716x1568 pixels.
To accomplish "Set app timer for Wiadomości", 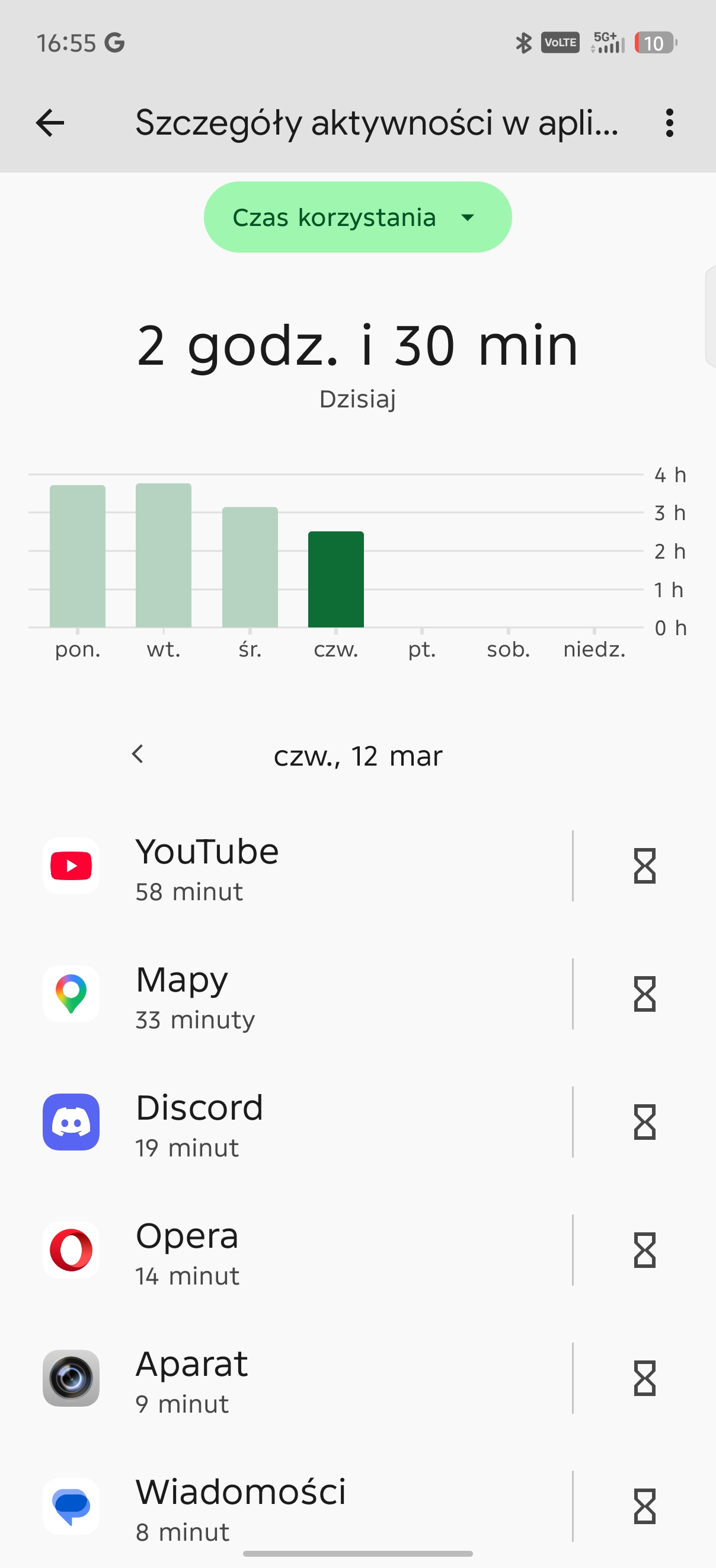I will [644, 1506].
